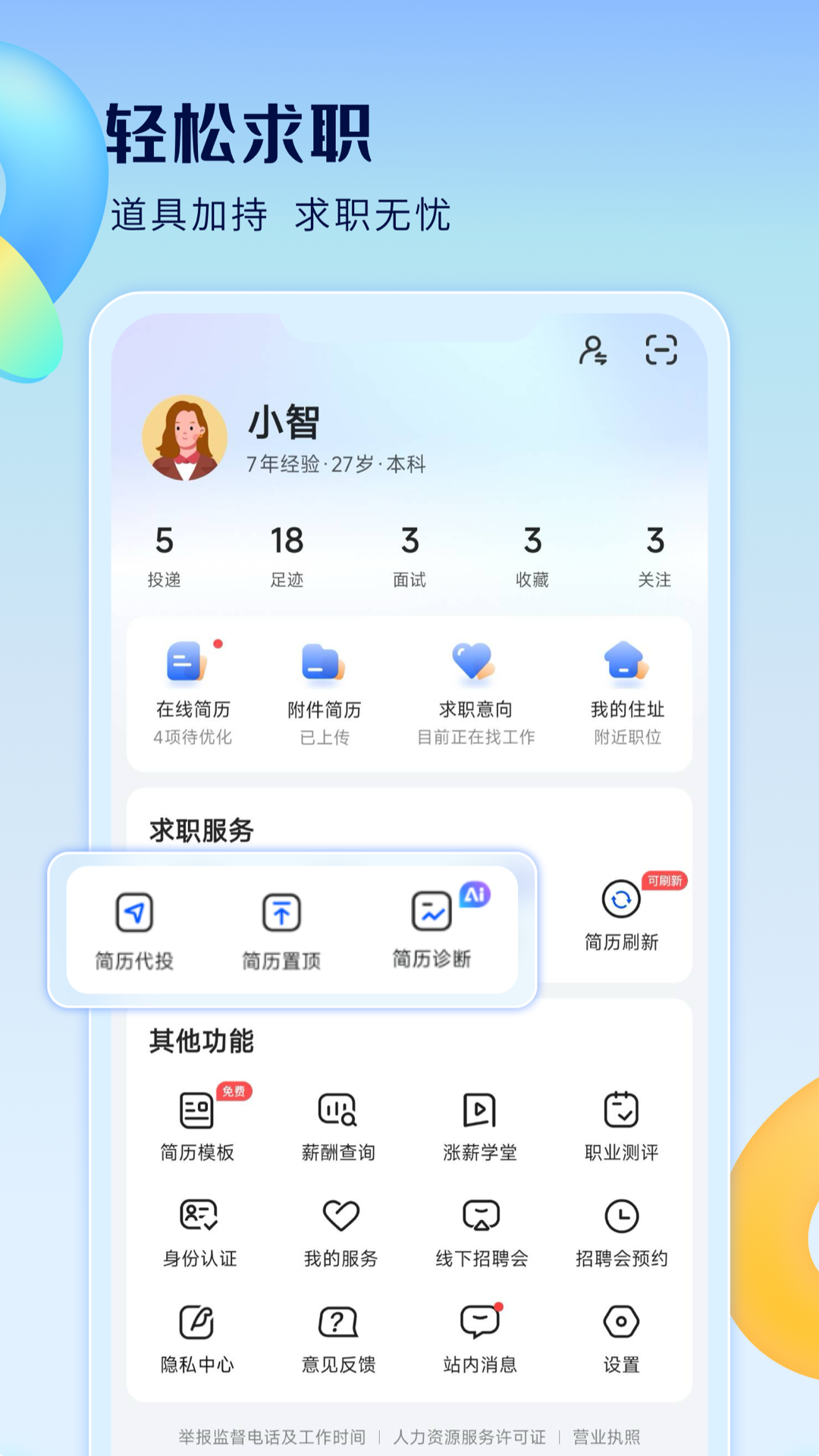
Task: Open the 在线简历 icon
Action: click(190, 667)
